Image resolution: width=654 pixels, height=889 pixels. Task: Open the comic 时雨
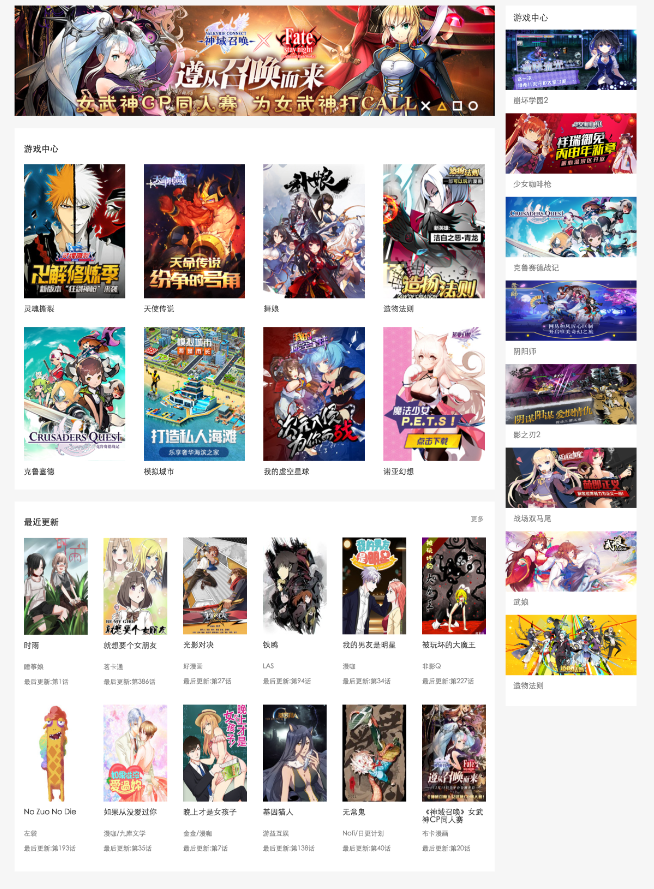(x=56, y=586)
